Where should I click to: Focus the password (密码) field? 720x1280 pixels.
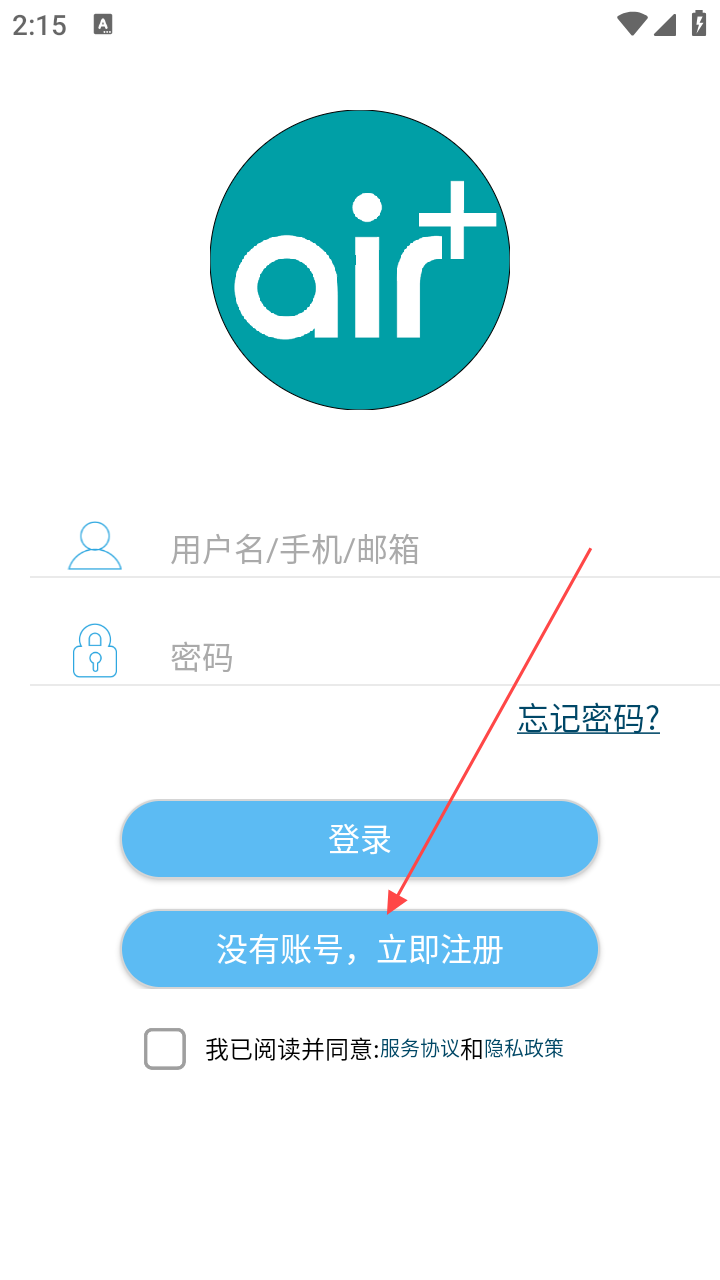pos(400,657)
